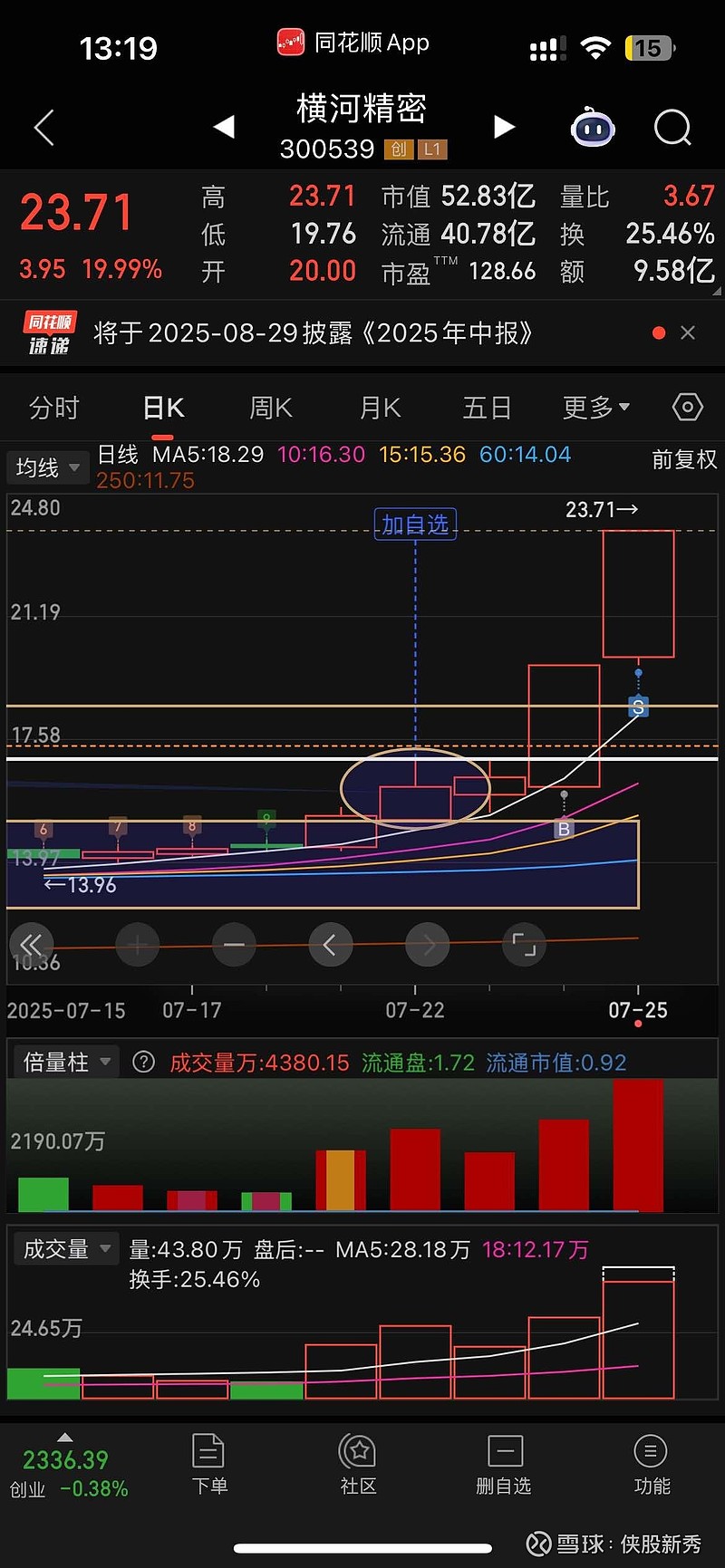Screen dimensions: 725x1568
Task: Open stock search
Action: 672,128
